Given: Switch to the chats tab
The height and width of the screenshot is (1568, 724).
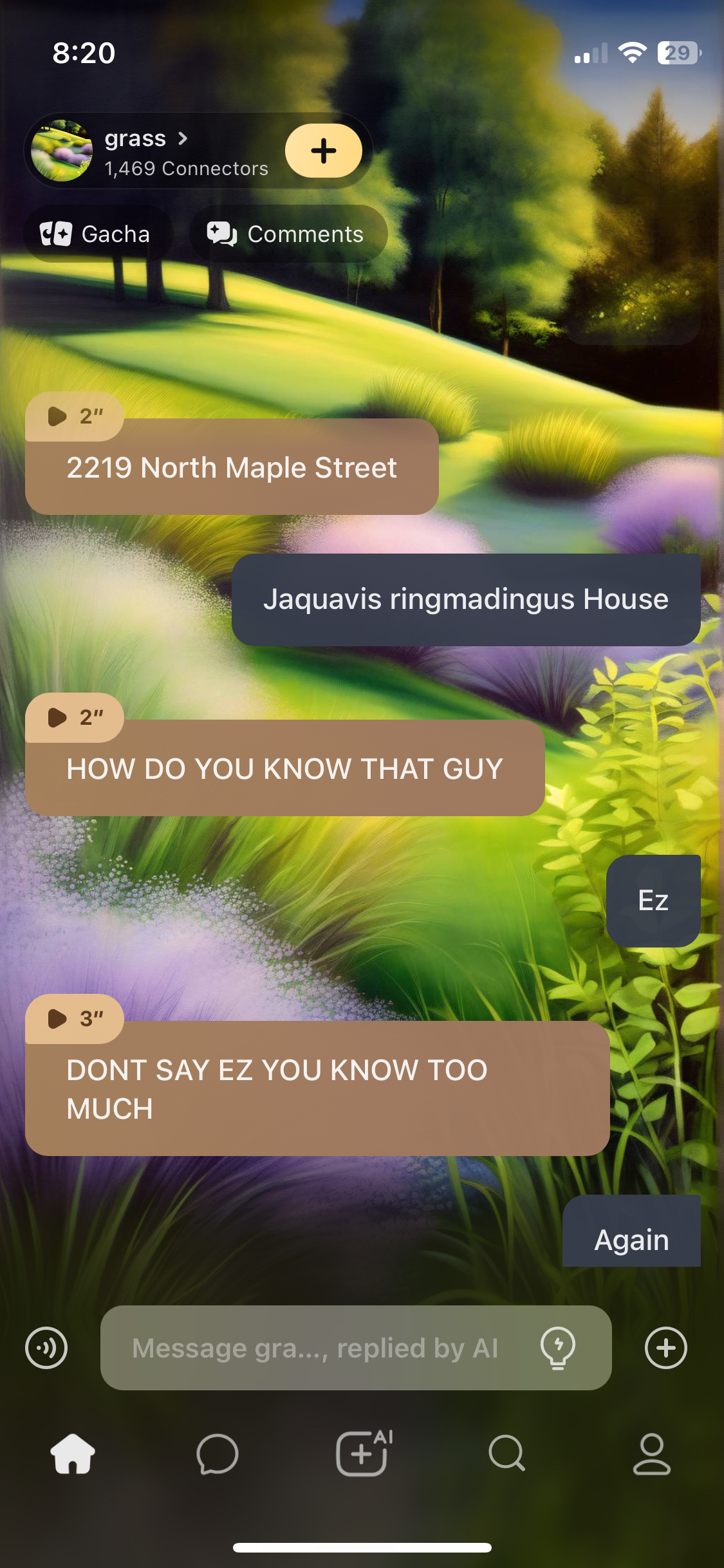Looking at the screenshot, I should pyautogui.click(x=218, y=1454).
